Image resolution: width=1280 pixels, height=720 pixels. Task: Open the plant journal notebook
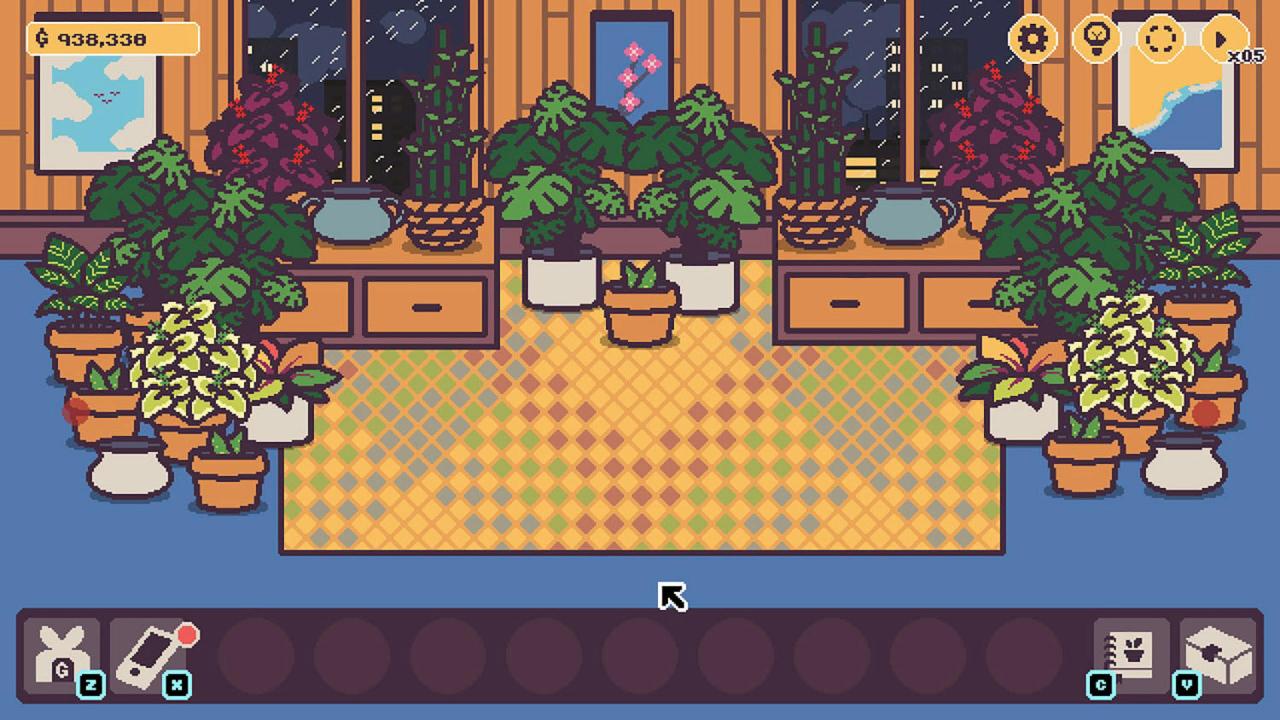tap(1133, 654)
